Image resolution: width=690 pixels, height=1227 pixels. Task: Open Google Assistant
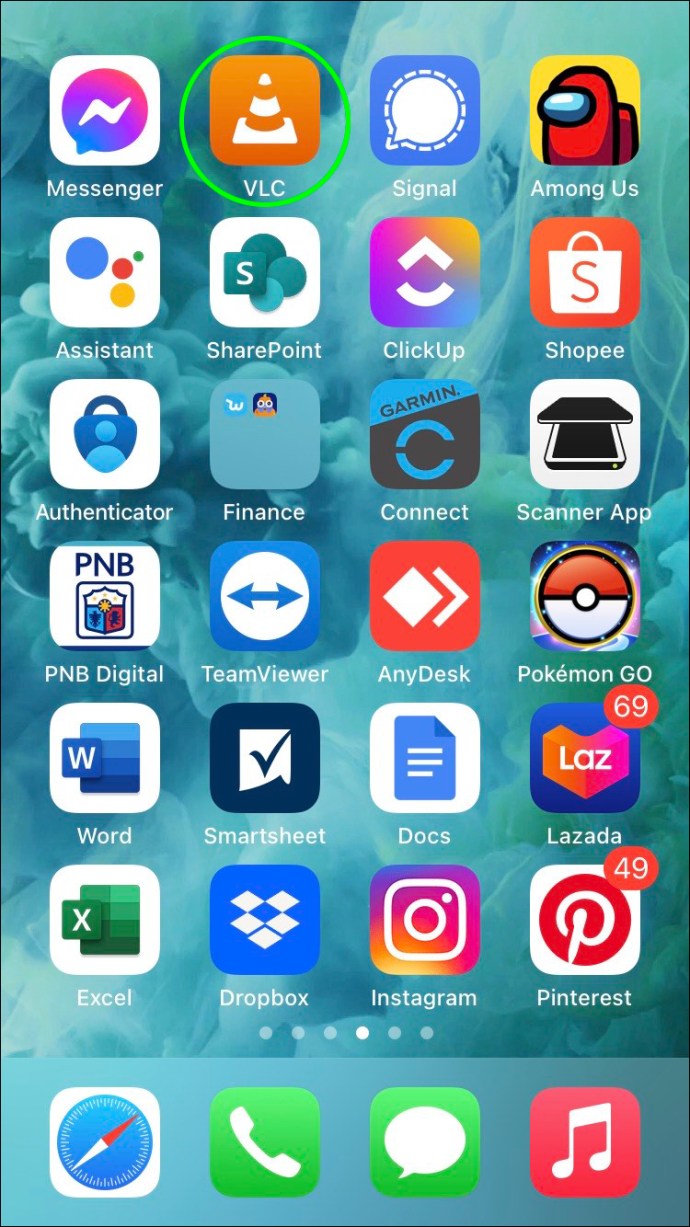coord(105,272)
